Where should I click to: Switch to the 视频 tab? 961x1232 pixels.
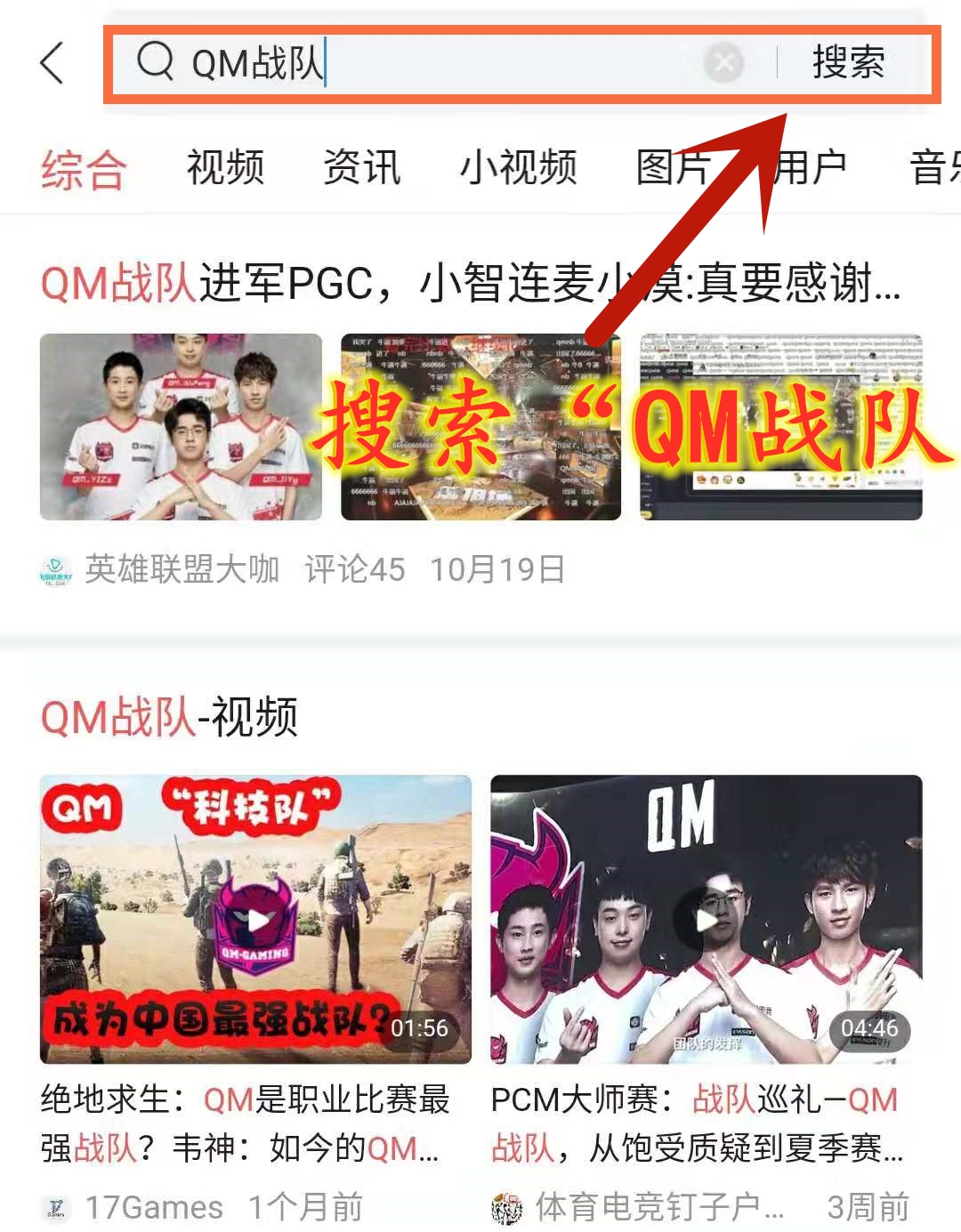(223, 167)
